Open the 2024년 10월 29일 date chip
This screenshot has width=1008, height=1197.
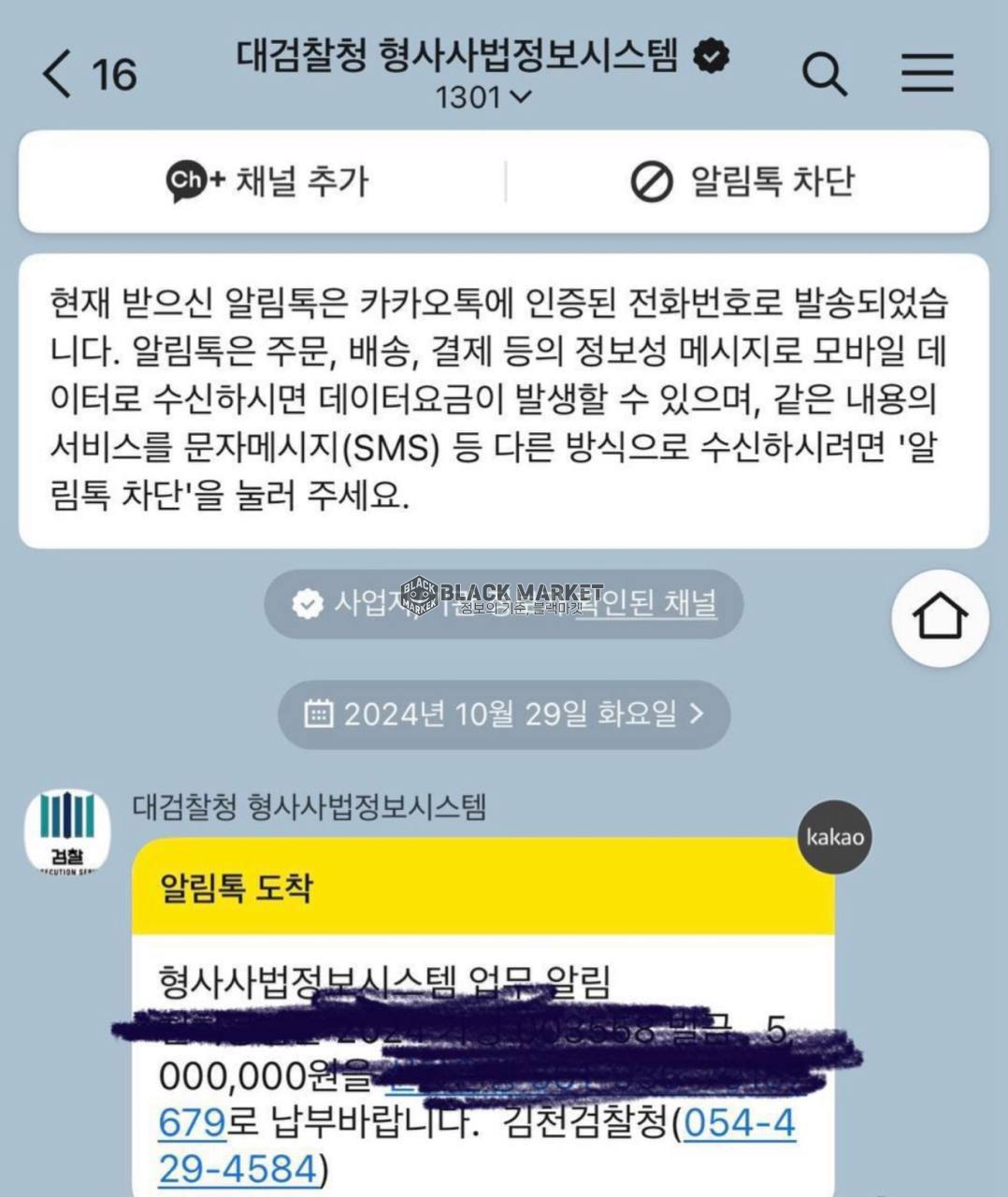click(x=503, y=715)
